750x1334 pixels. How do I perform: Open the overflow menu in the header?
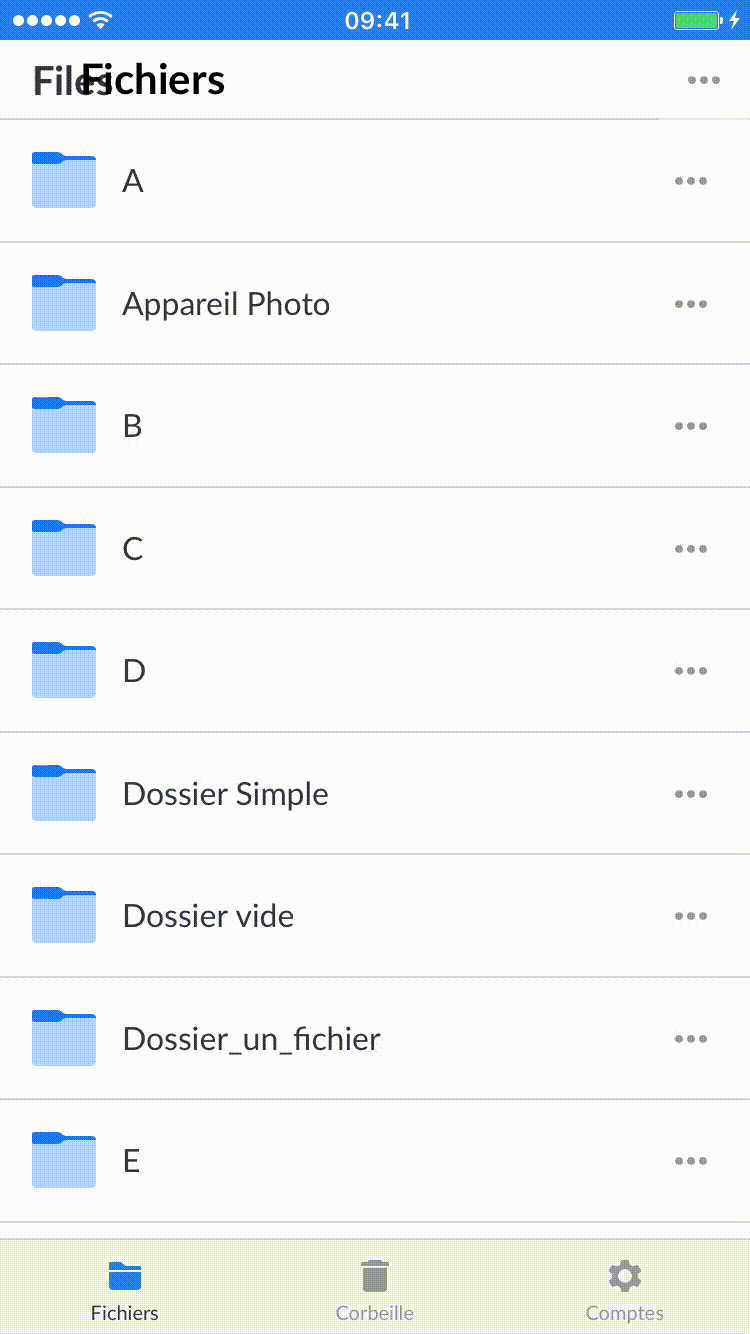point(703,80)
